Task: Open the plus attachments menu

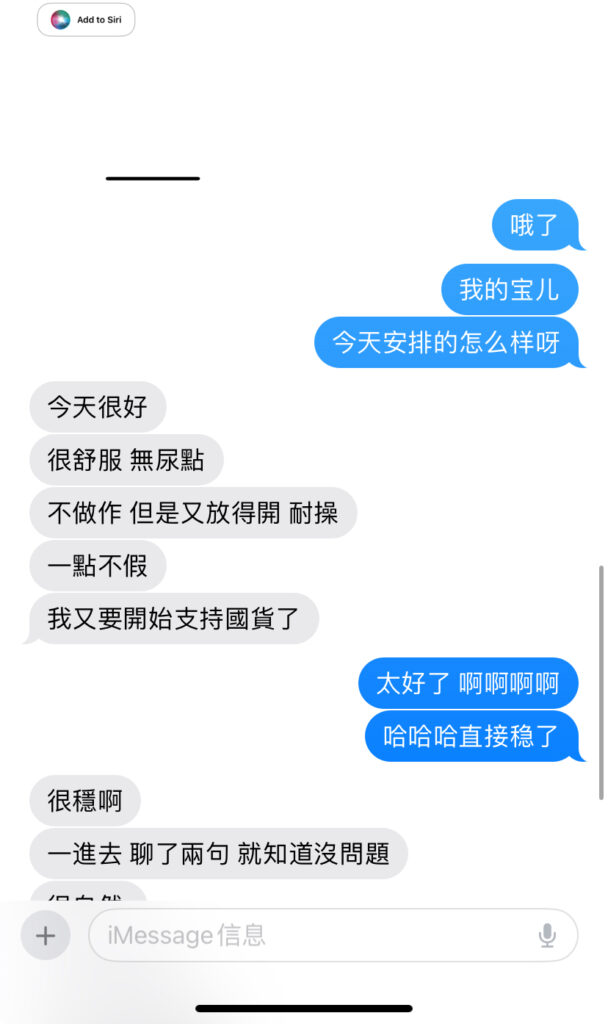Action: pyautogui.click(x=46, y=936)
